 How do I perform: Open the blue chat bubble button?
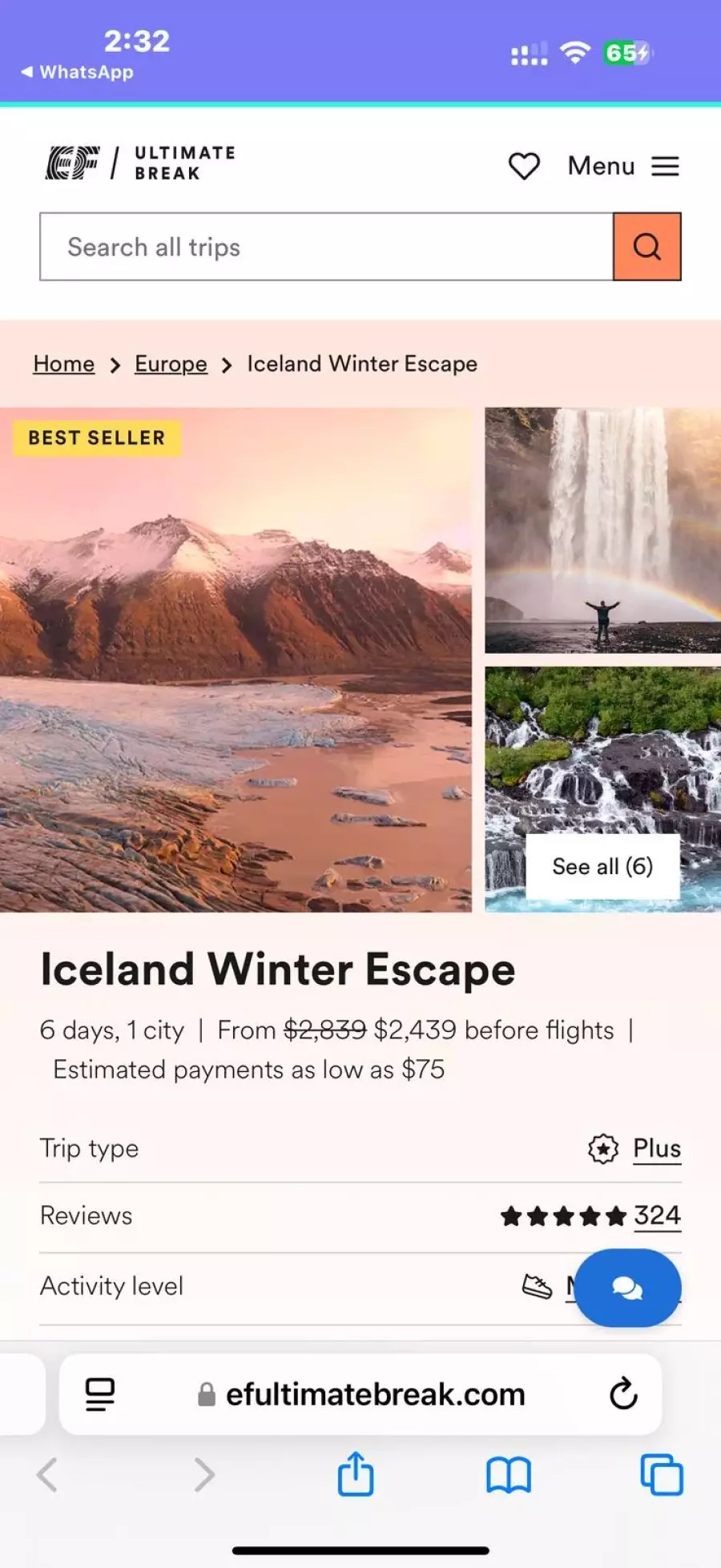(627, 1288)
